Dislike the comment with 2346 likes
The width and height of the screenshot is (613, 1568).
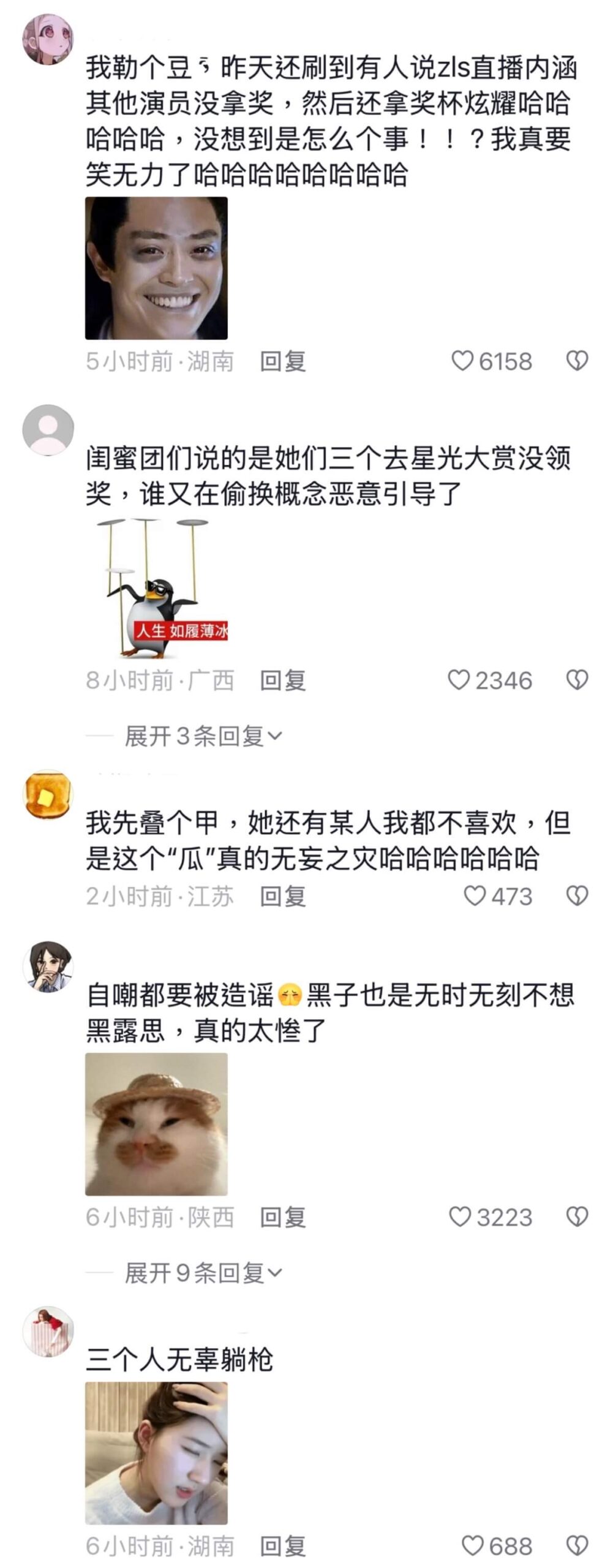click(577, 680)
